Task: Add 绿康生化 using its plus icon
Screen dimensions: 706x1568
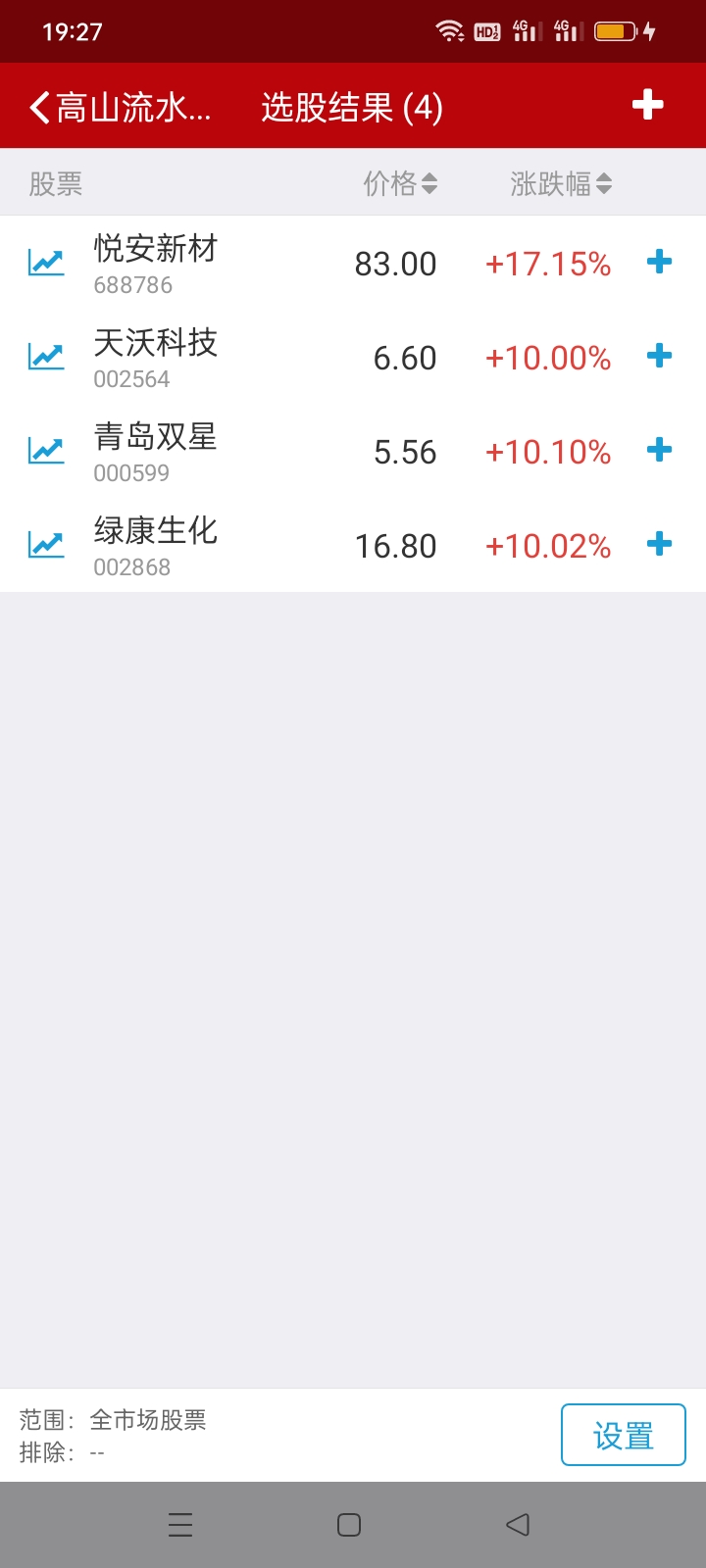Action: tap(660, 544)
